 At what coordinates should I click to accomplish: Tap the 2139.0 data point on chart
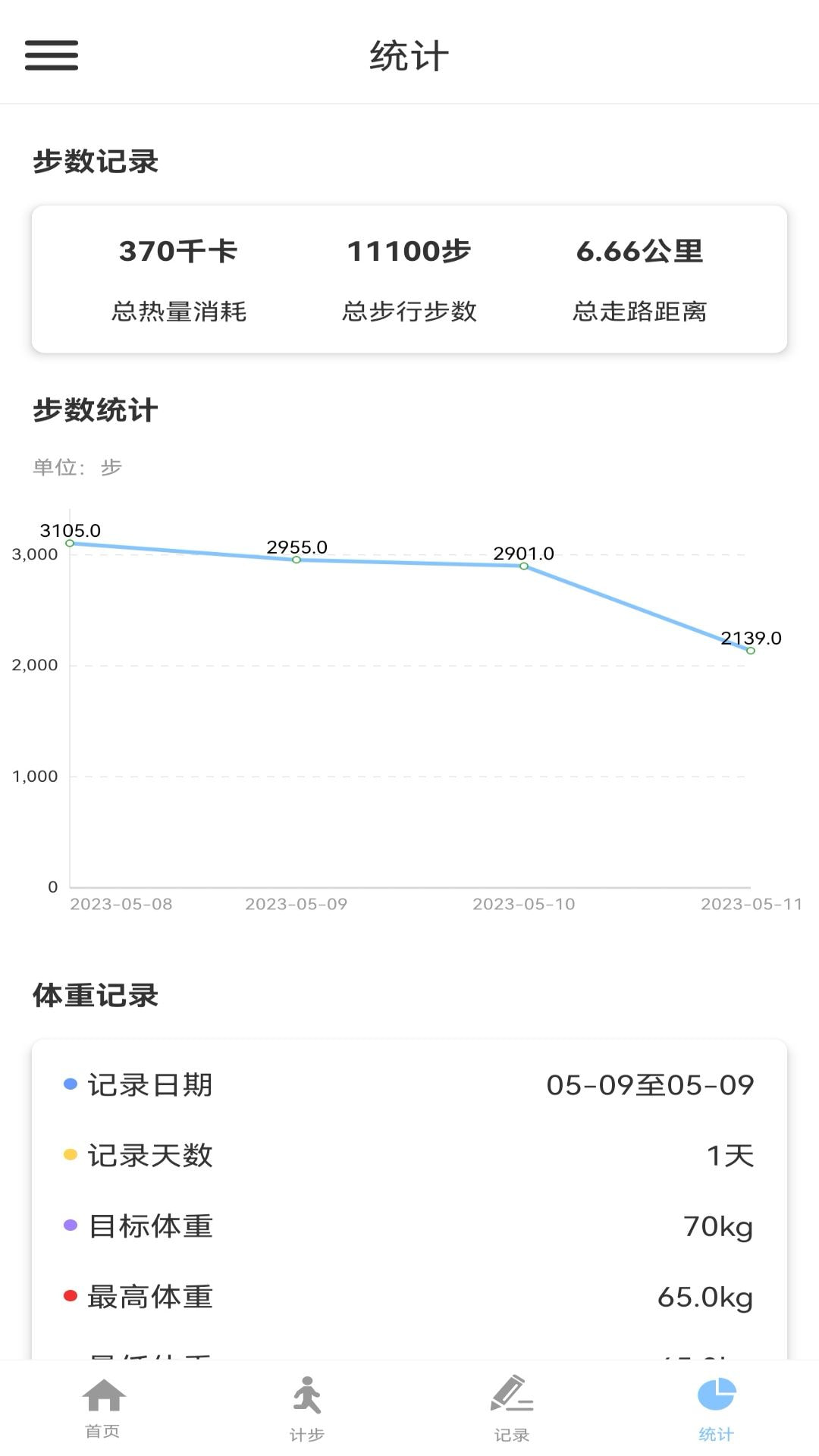tap(751, 651)
